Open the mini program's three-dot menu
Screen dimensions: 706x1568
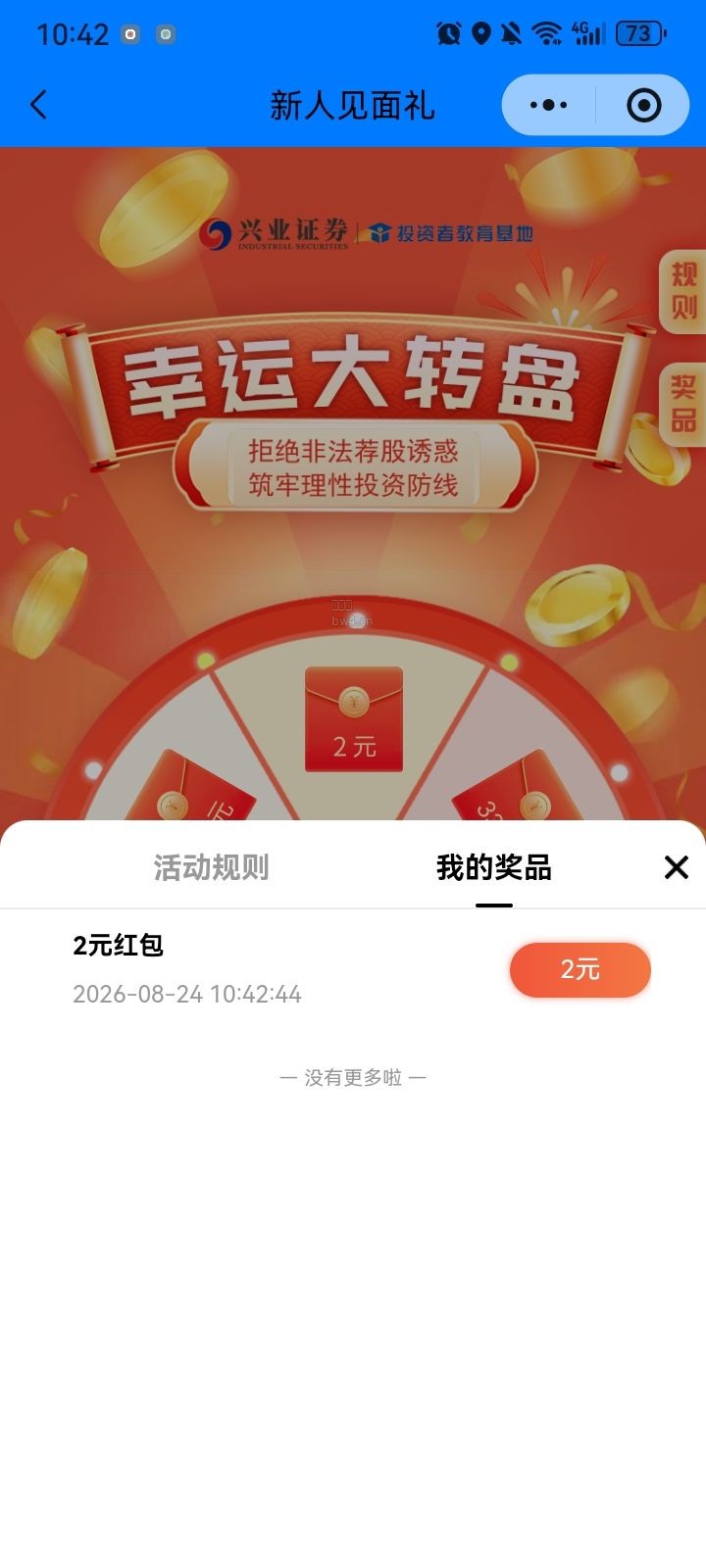[548, 105]
